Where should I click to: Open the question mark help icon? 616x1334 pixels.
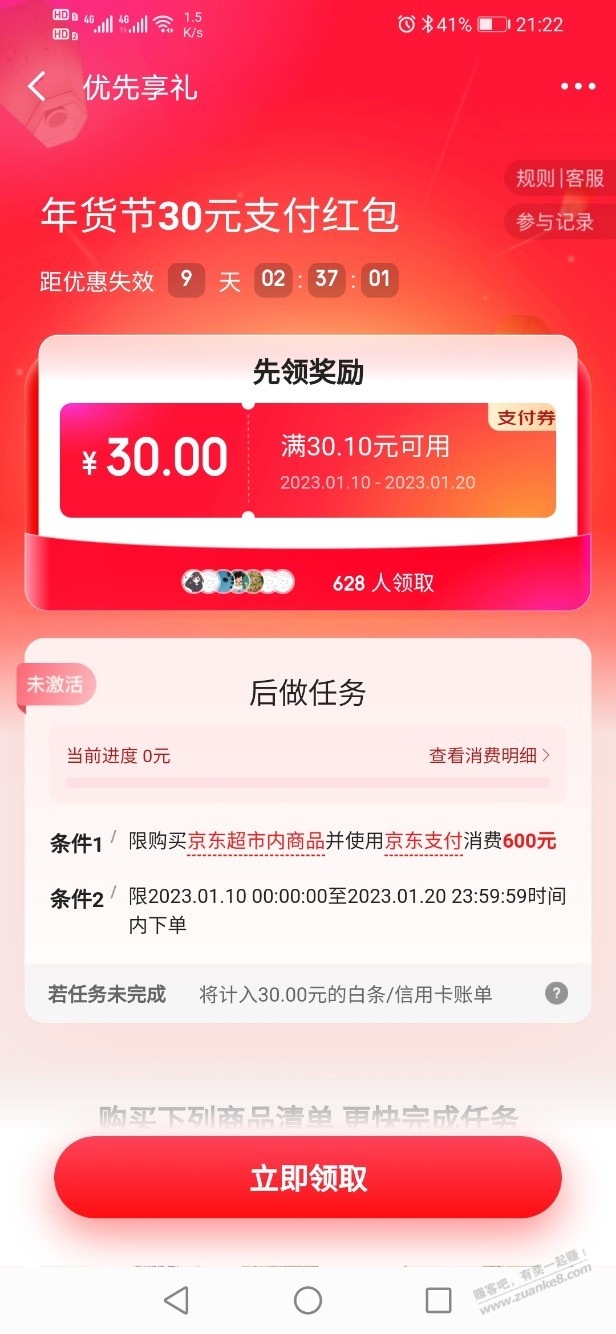click(x=557, y=993)
